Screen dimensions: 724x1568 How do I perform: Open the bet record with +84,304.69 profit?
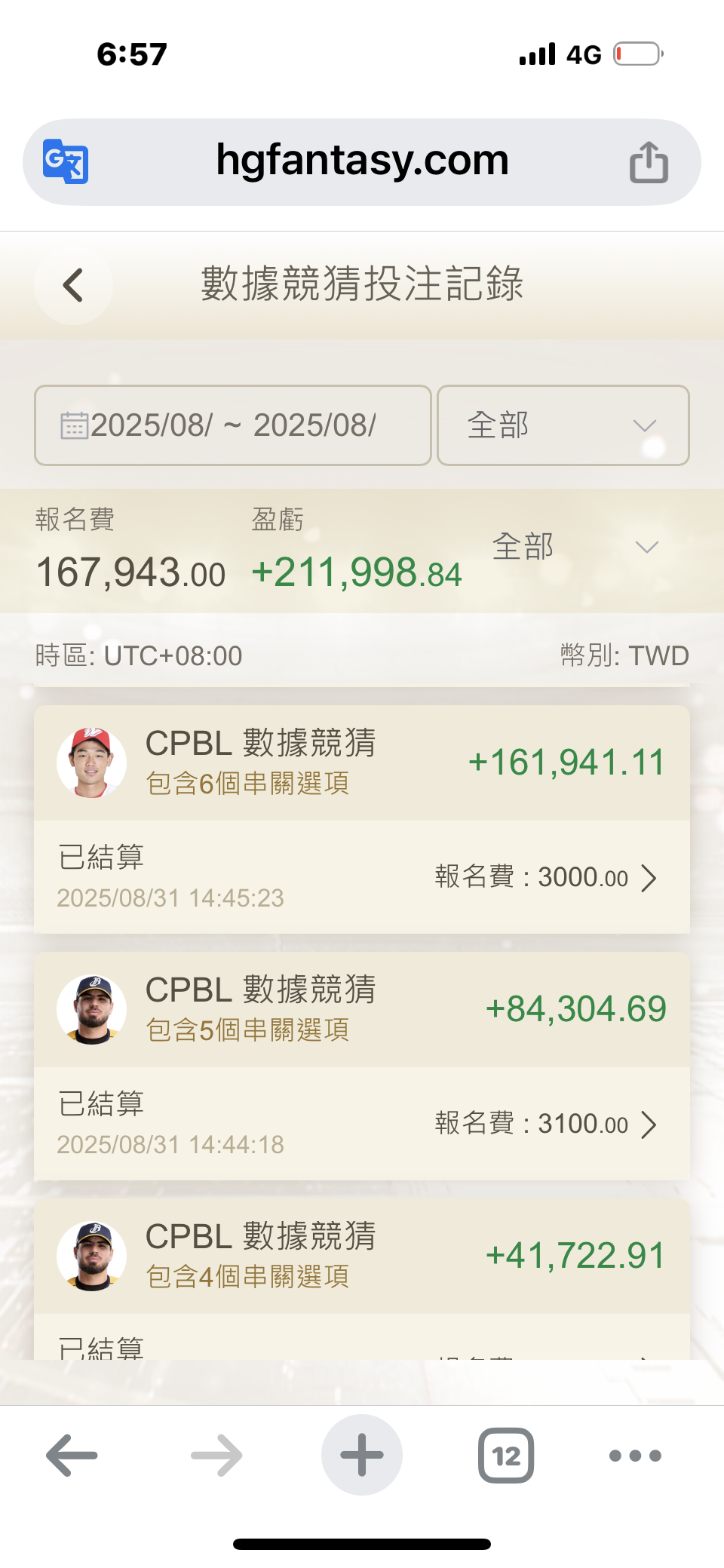point(362,1066)
